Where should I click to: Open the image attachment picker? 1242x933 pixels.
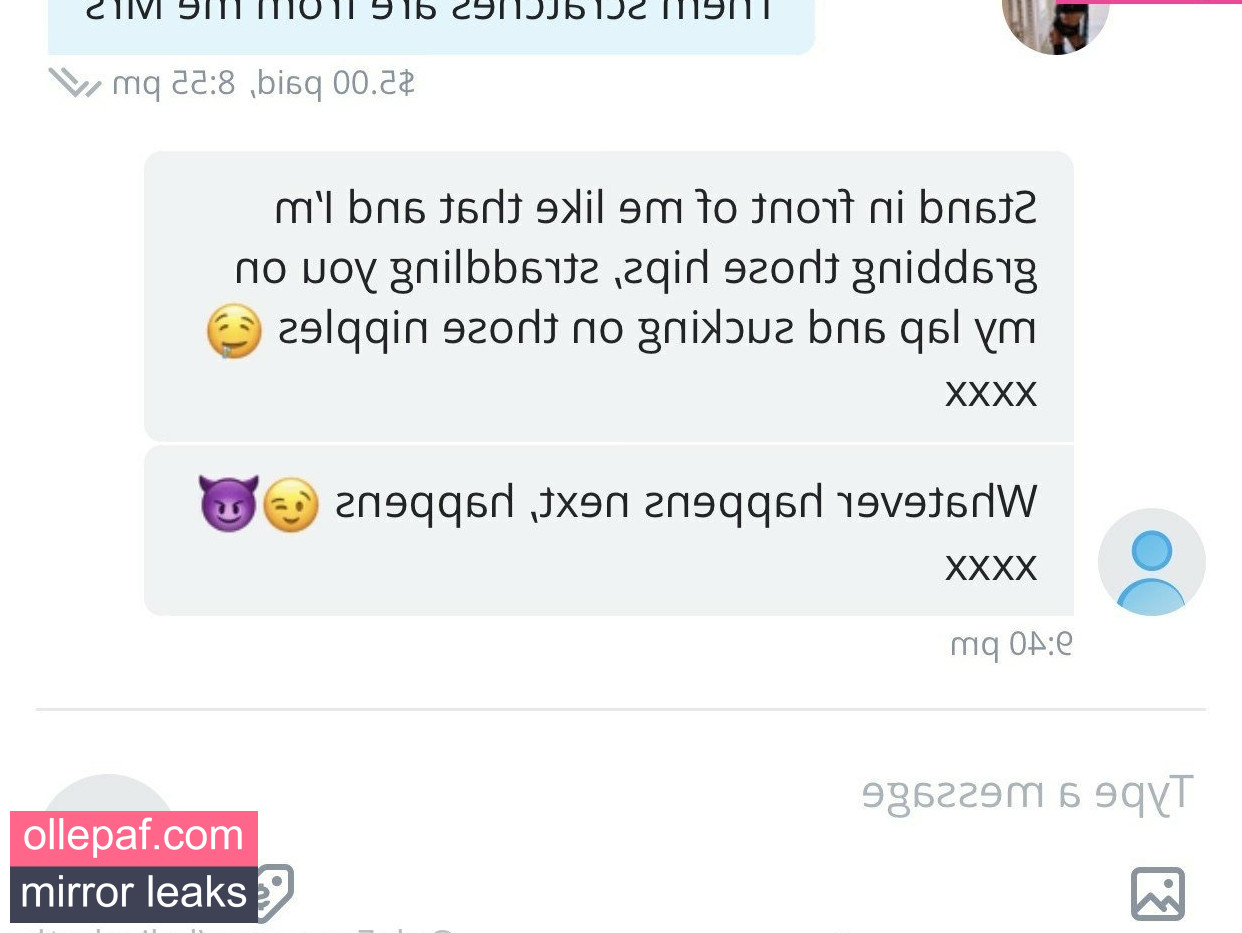click(1157, 893)
